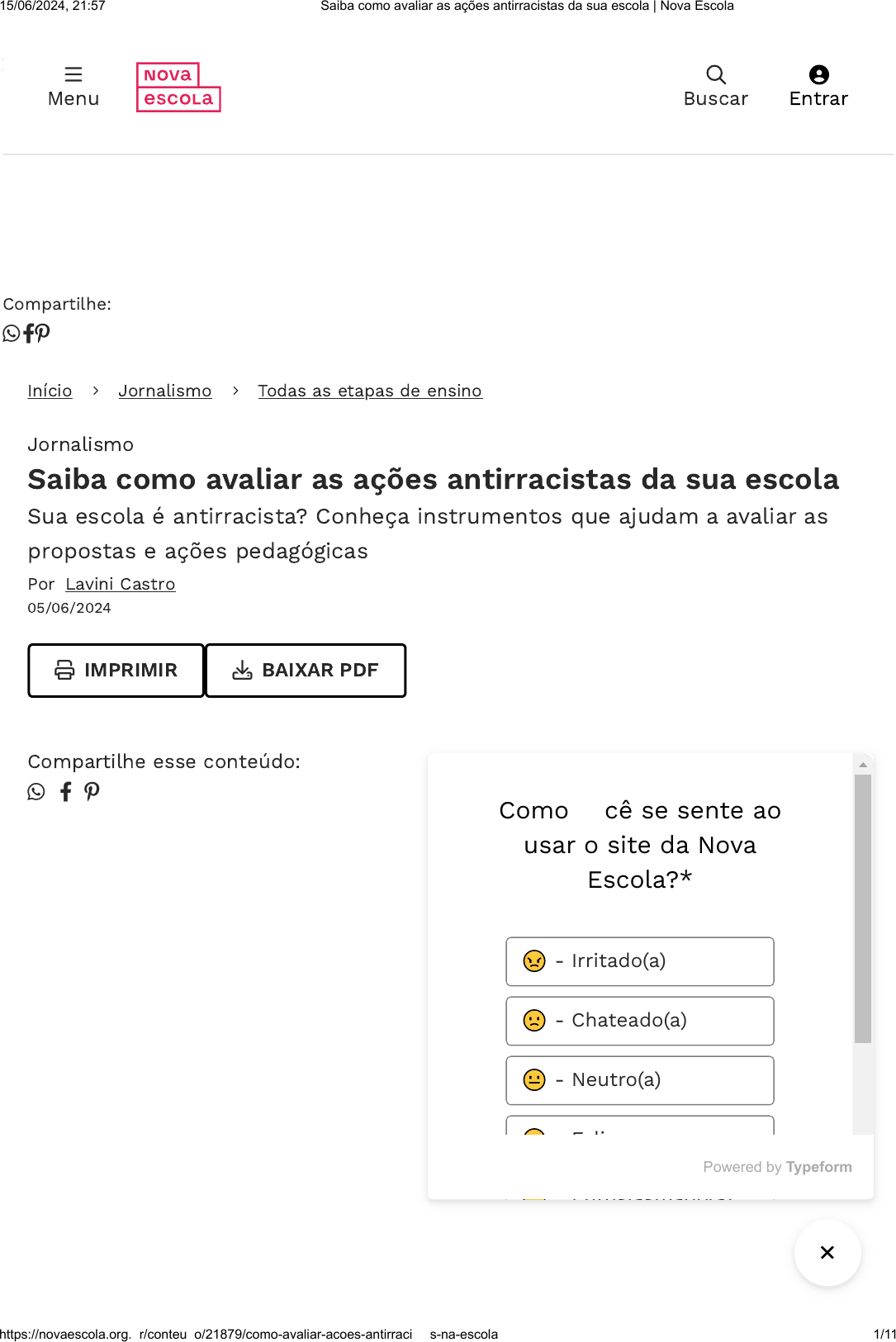896x1342 pixels.
Task: Tap the survey scrollbar up arrow
Action: (x=863, y=765)
